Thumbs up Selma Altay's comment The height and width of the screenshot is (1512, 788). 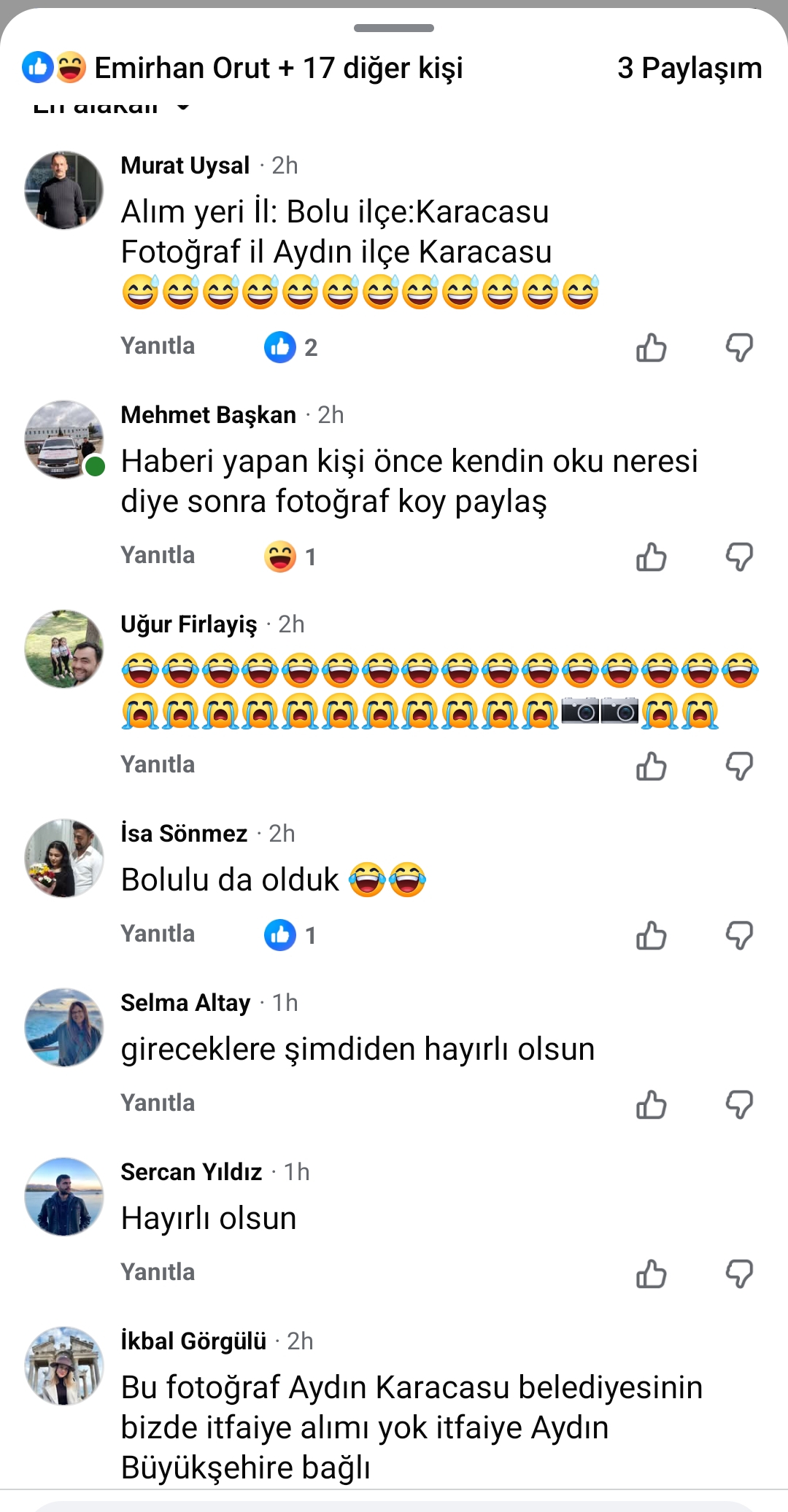(x=652, y=1104)
